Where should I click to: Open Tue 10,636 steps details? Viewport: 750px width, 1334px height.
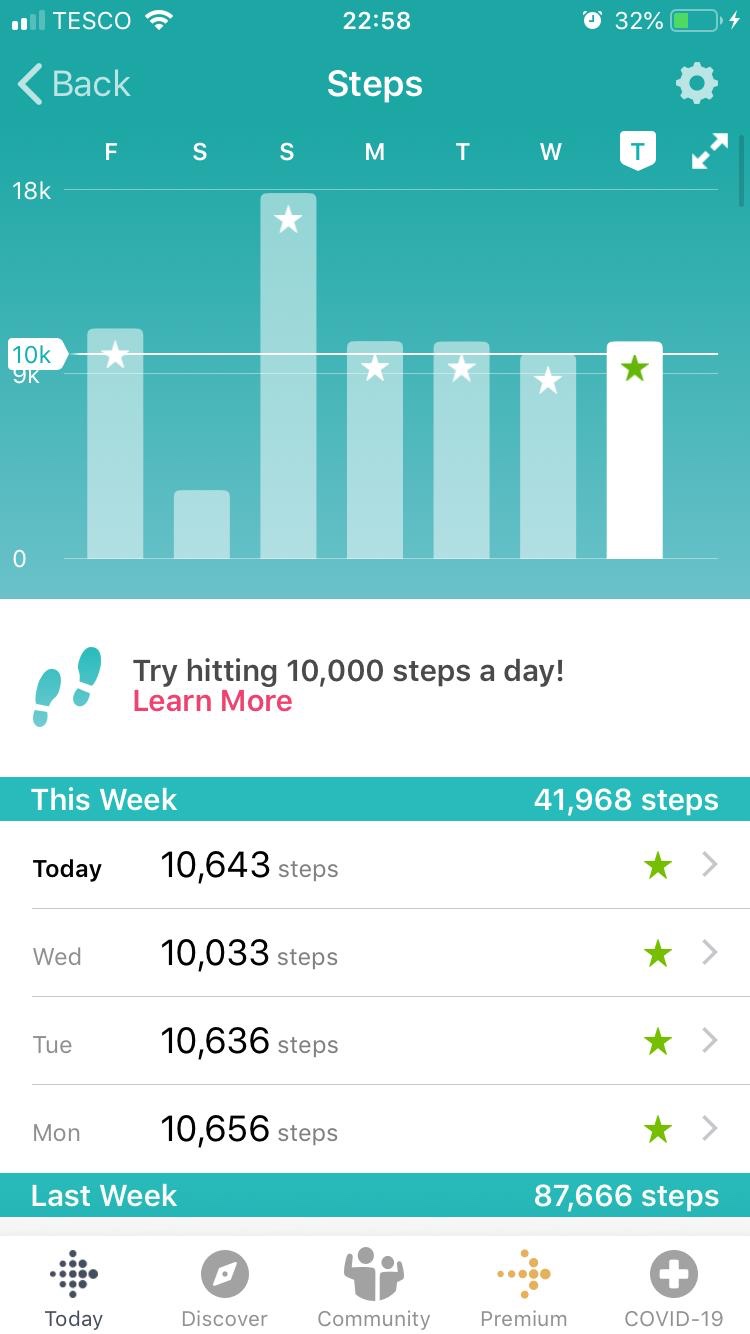coord(375,1041)
